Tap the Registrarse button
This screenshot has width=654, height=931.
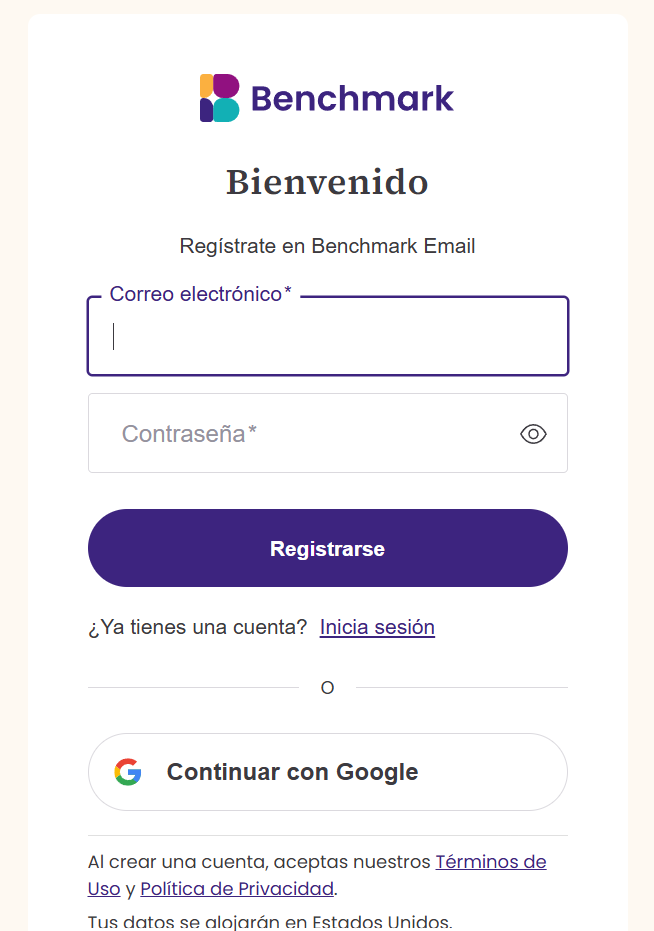point(327,548)
